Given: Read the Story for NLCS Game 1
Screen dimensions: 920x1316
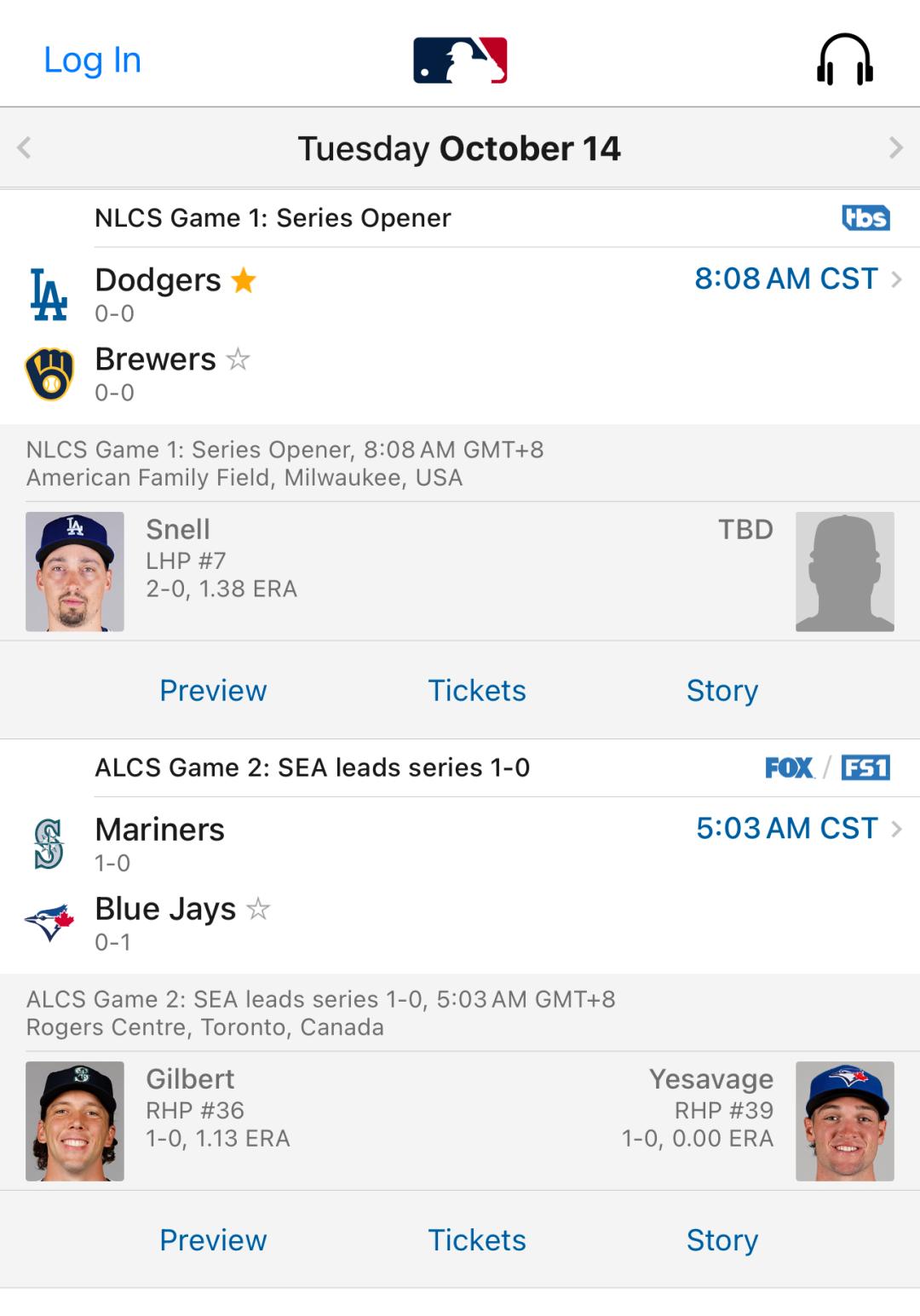Looking at the screenshot, I should (722, 690).
